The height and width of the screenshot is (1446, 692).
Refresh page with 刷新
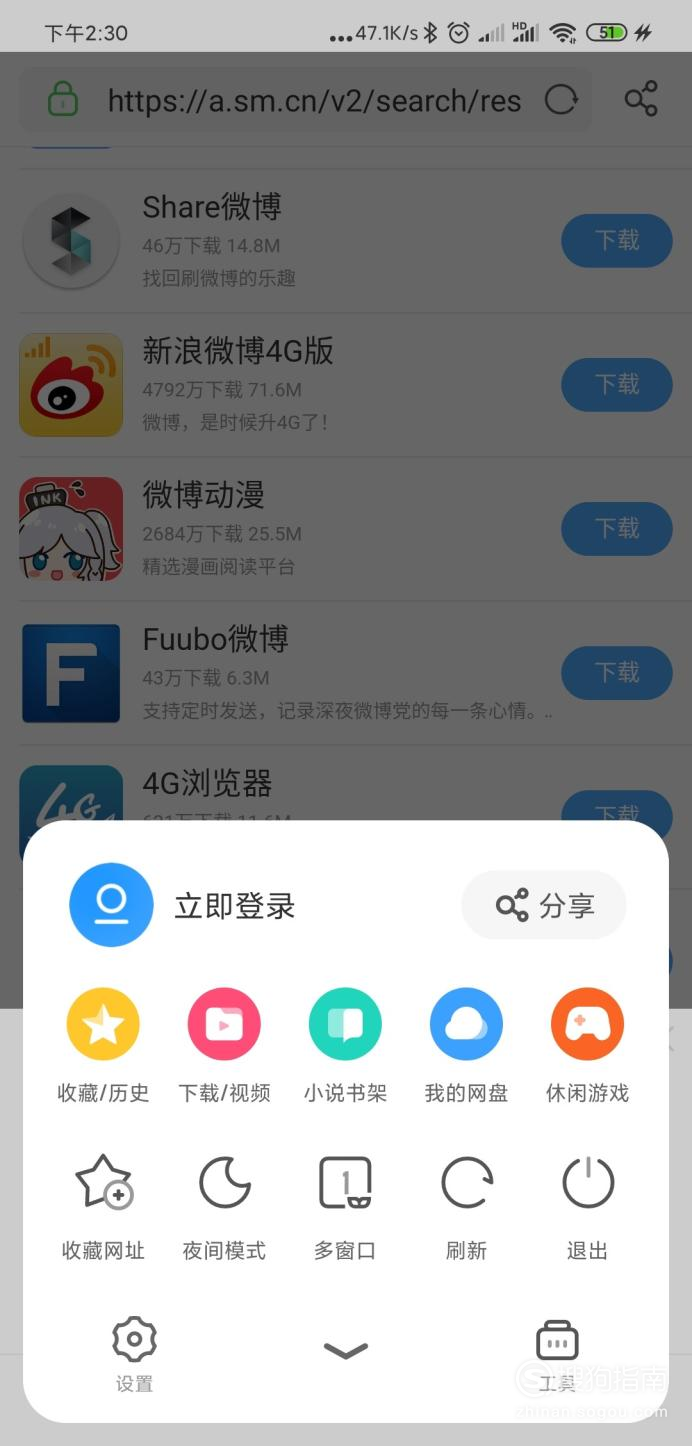click(466, 1207)
